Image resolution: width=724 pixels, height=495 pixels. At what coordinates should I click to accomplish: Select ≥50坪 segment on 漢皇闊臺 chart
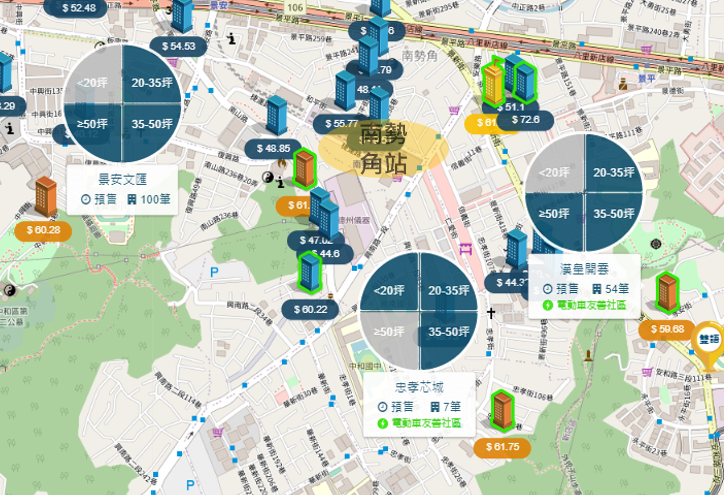[x=554, y=213]
